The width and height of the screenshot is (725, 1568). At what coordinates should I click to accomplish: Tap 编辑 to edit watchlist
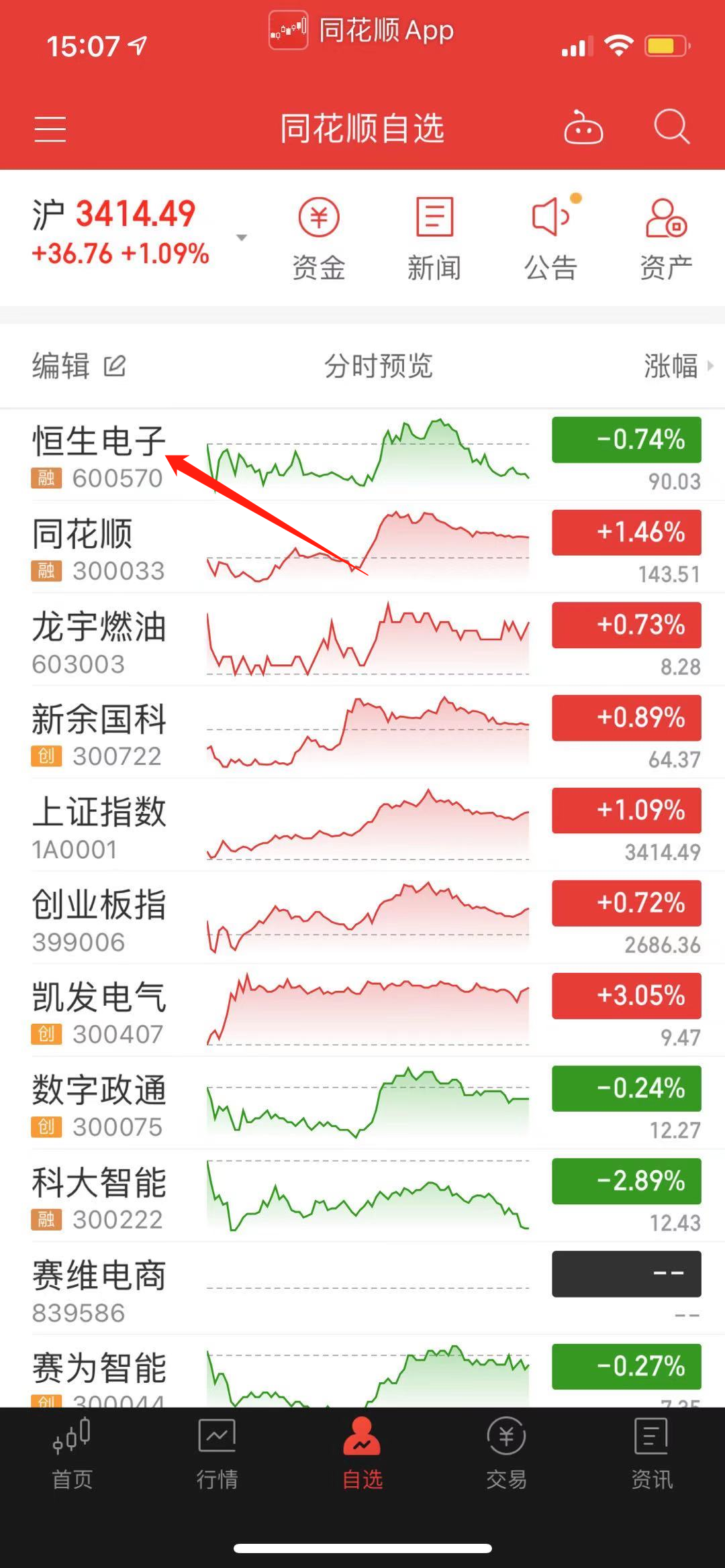(79, 366)
